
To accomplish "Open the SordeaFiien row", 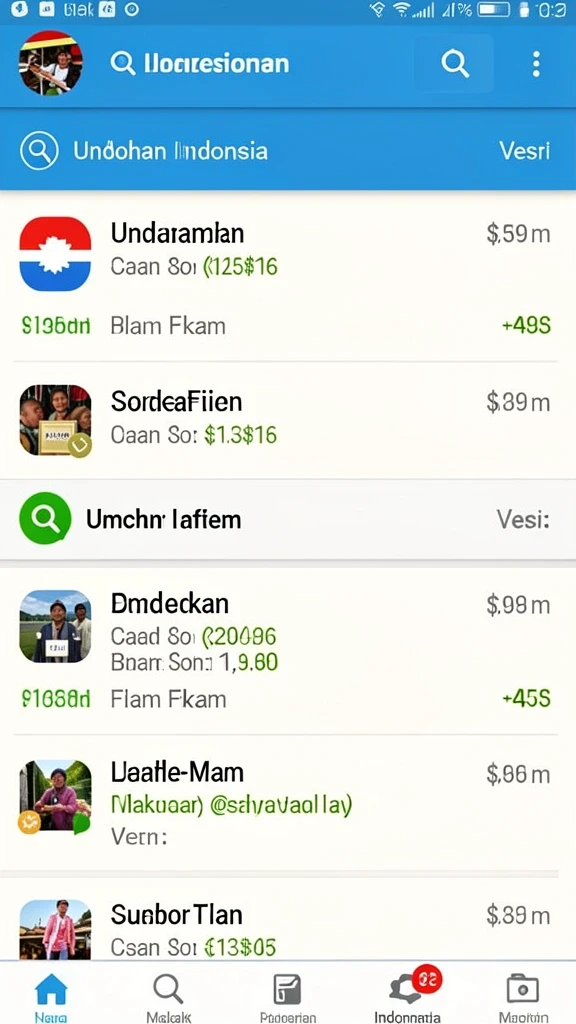I will pyautogui.click(x=288, y=420).
